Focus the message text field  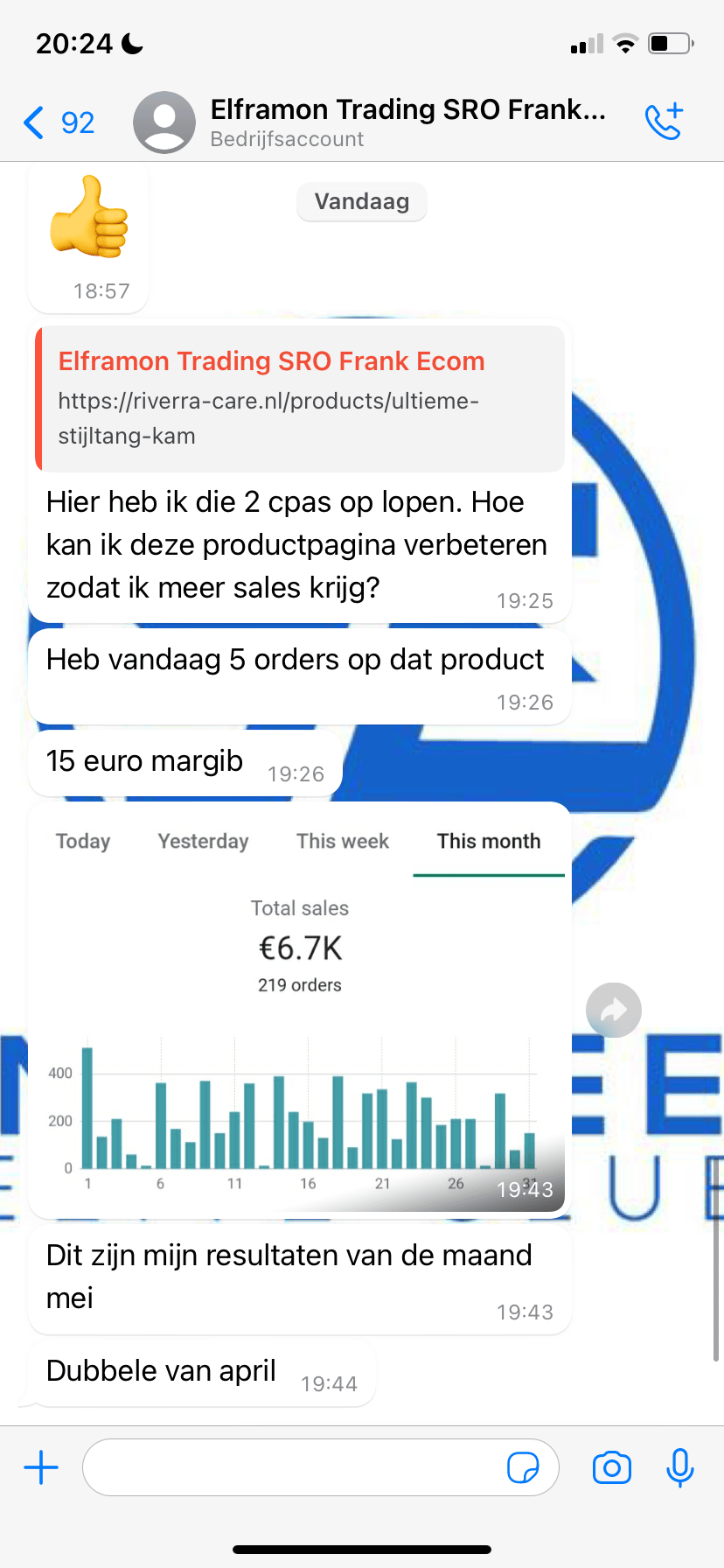(293, 1467)
